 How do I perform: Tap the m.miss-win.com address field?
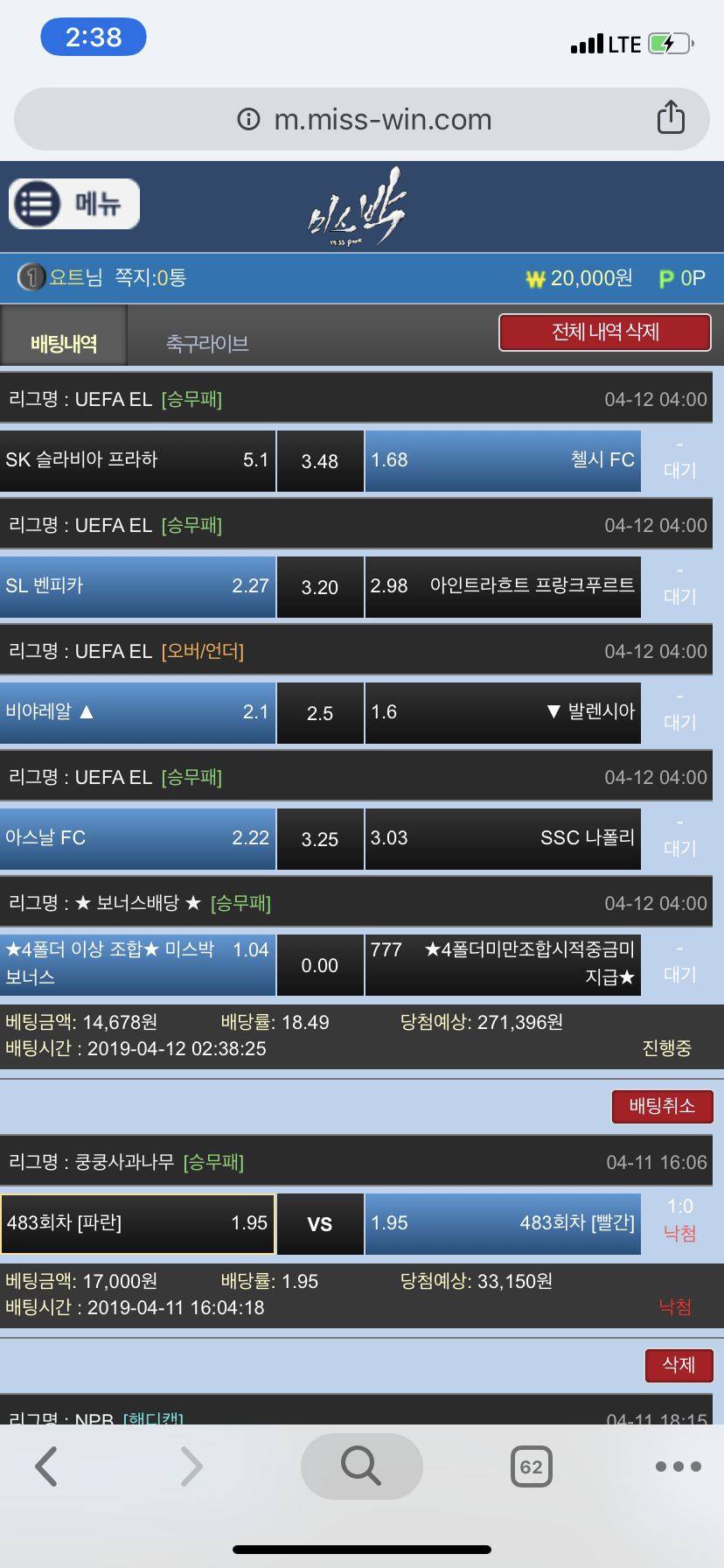364,119
